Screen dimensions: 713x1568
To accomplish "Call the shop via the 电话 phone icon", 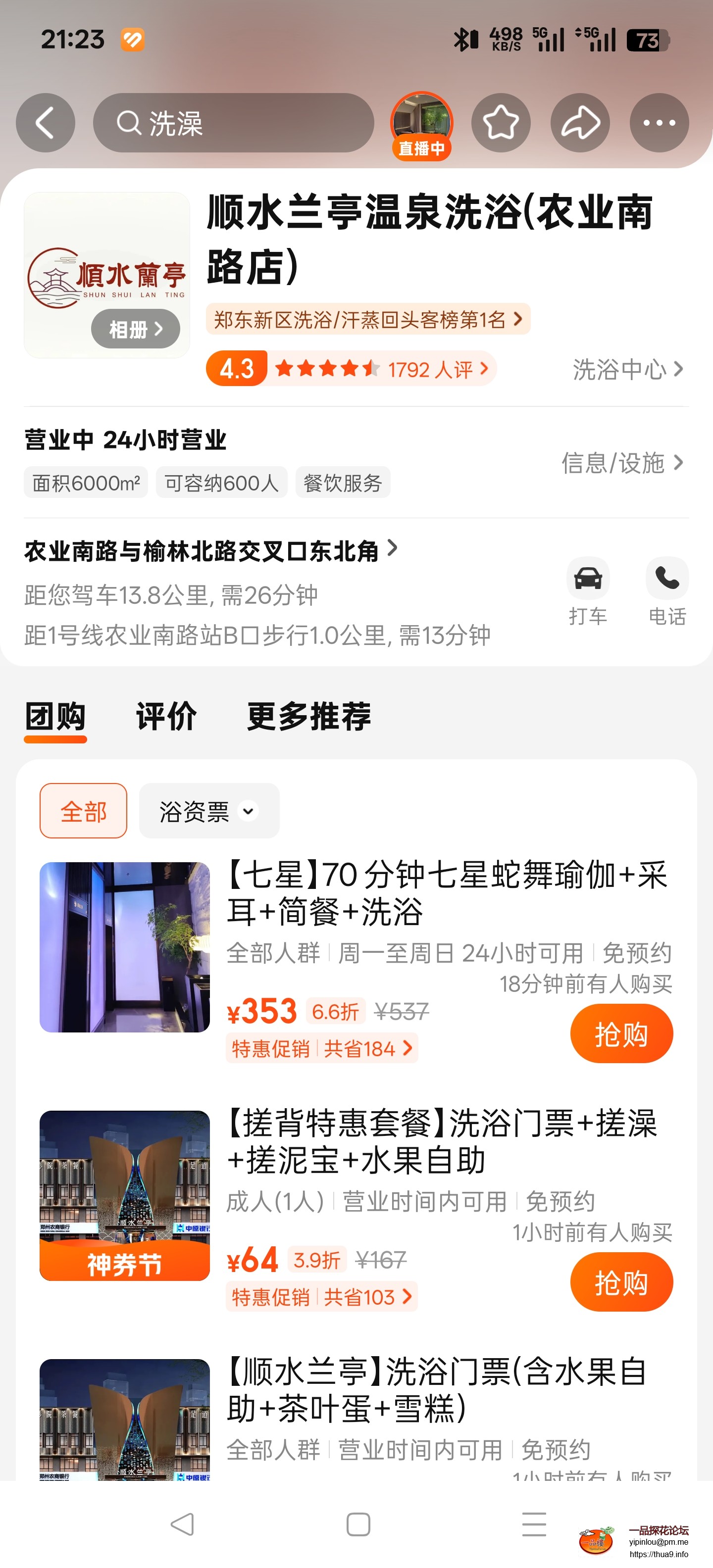I will 667,578.
